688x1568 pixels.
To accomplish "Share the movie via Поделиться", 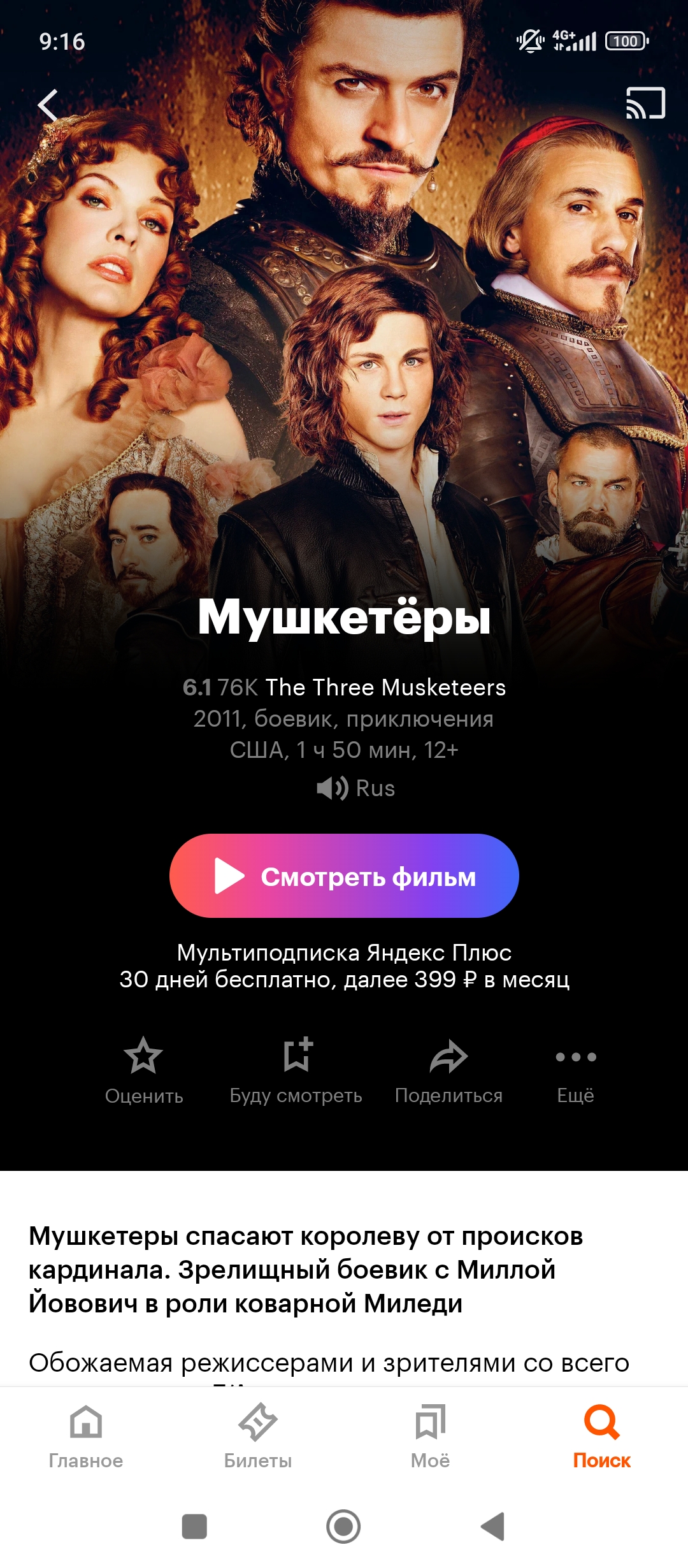I will click(x=448, y=1070).
